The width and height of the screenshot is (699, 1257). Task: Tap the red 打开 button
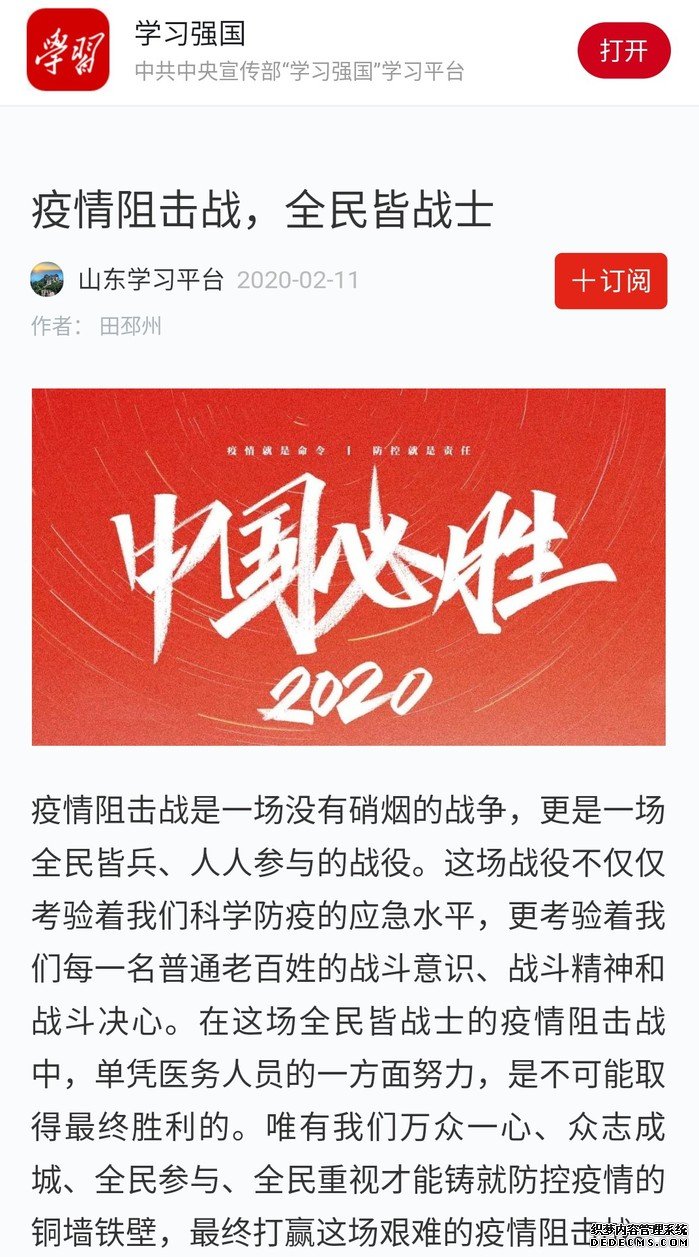623,50
